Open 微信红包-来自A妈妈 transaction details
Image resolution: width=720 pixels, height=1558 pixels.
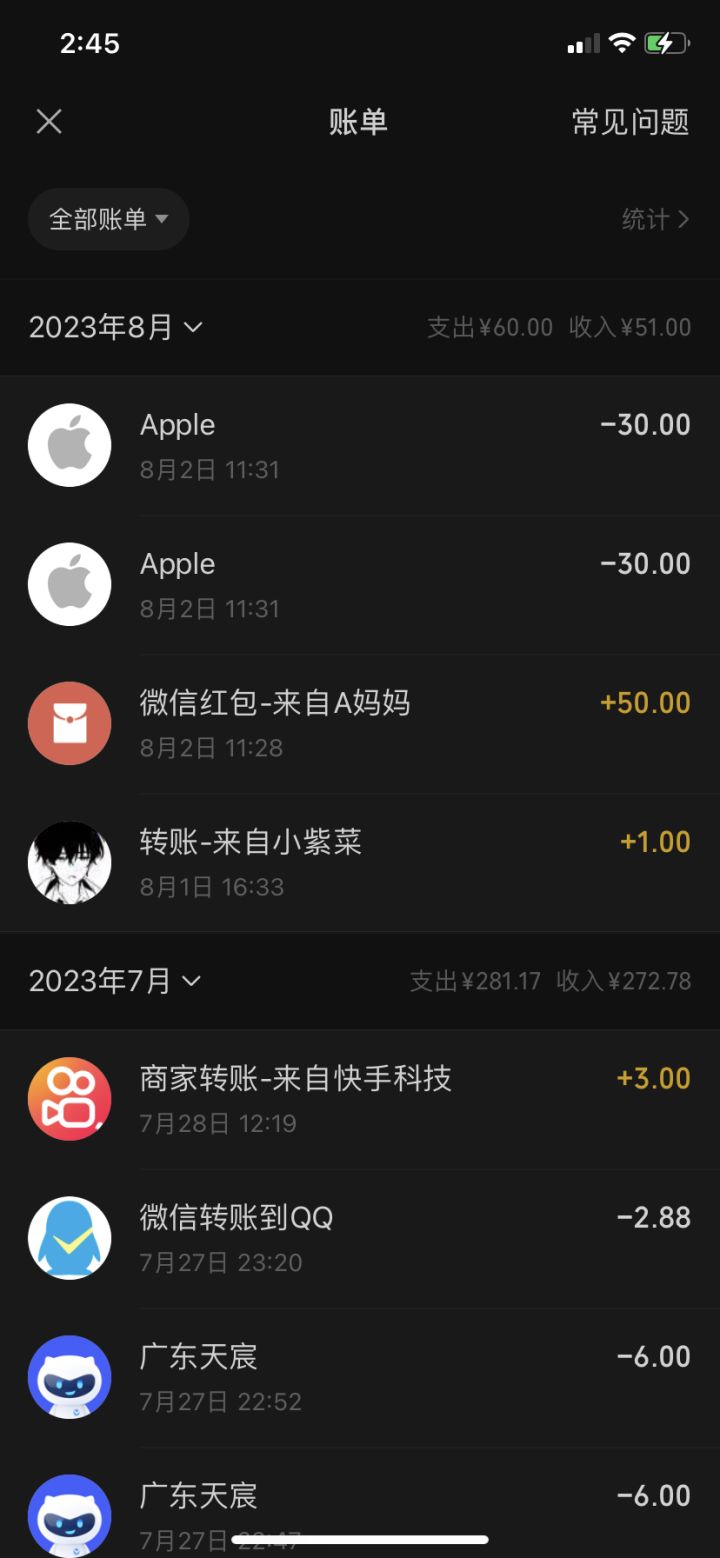point(360,723)
